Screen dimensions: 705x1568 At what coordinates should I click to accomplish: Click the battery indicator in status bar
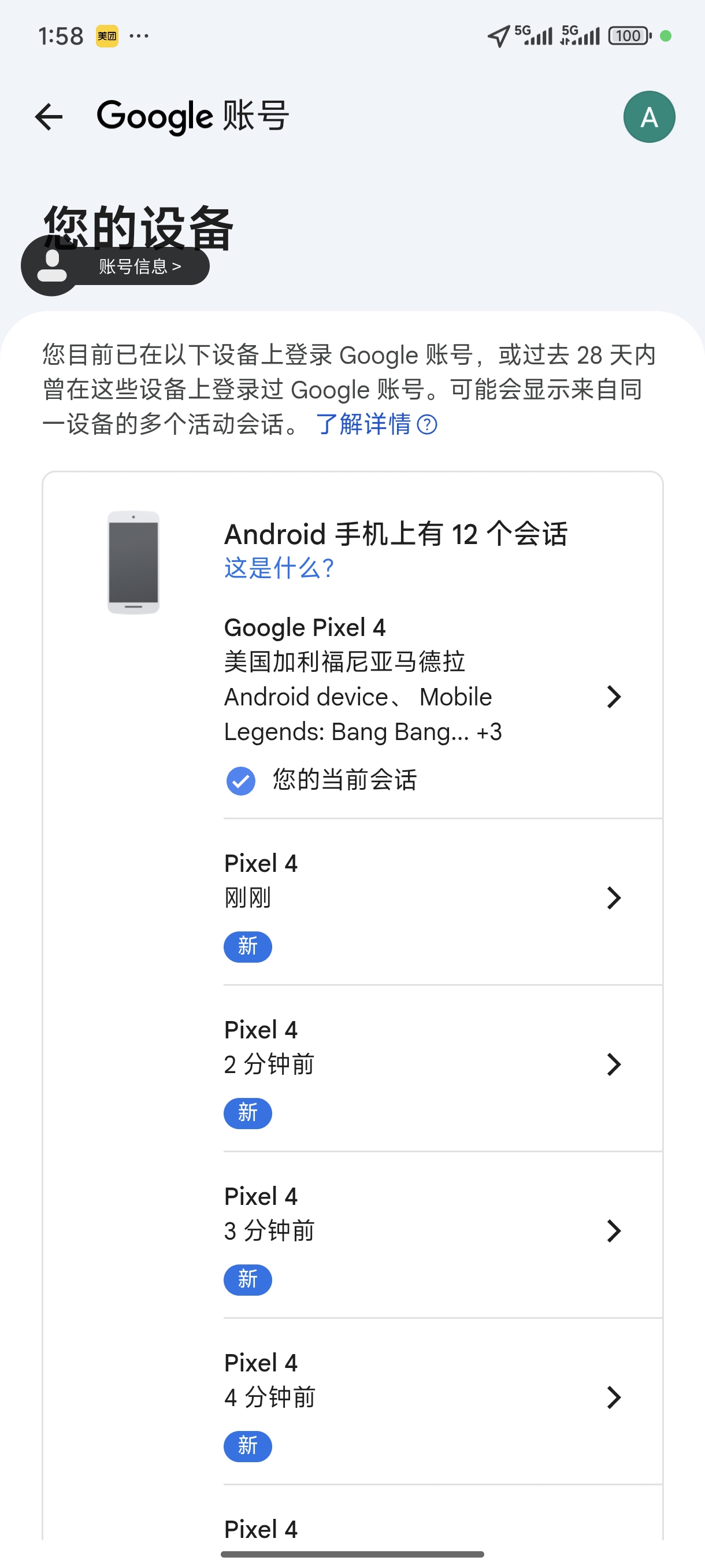pyautogui.click(x=628, y=35)
